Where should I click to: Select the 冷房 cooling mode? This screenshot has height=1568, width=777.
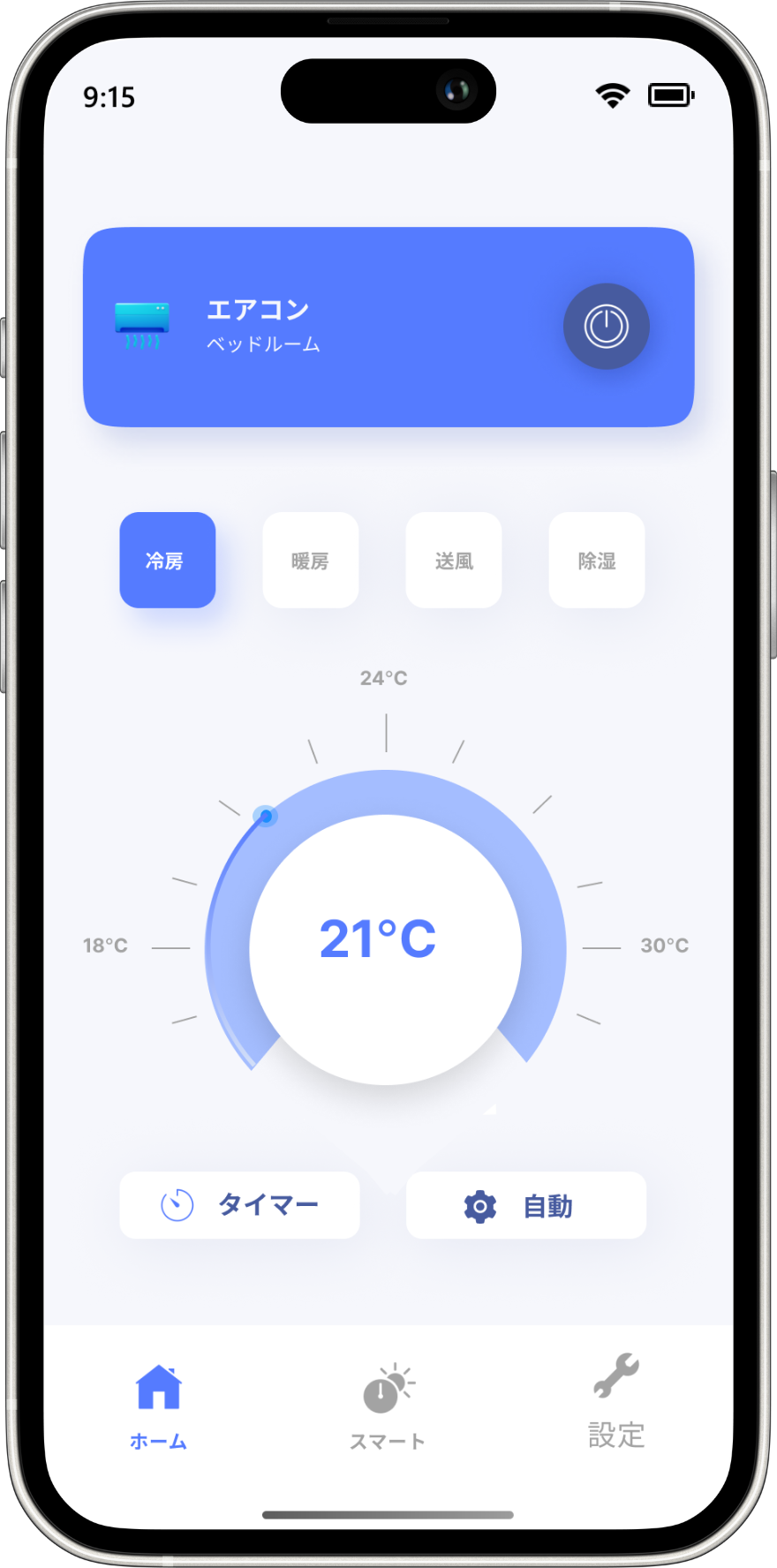168,560
